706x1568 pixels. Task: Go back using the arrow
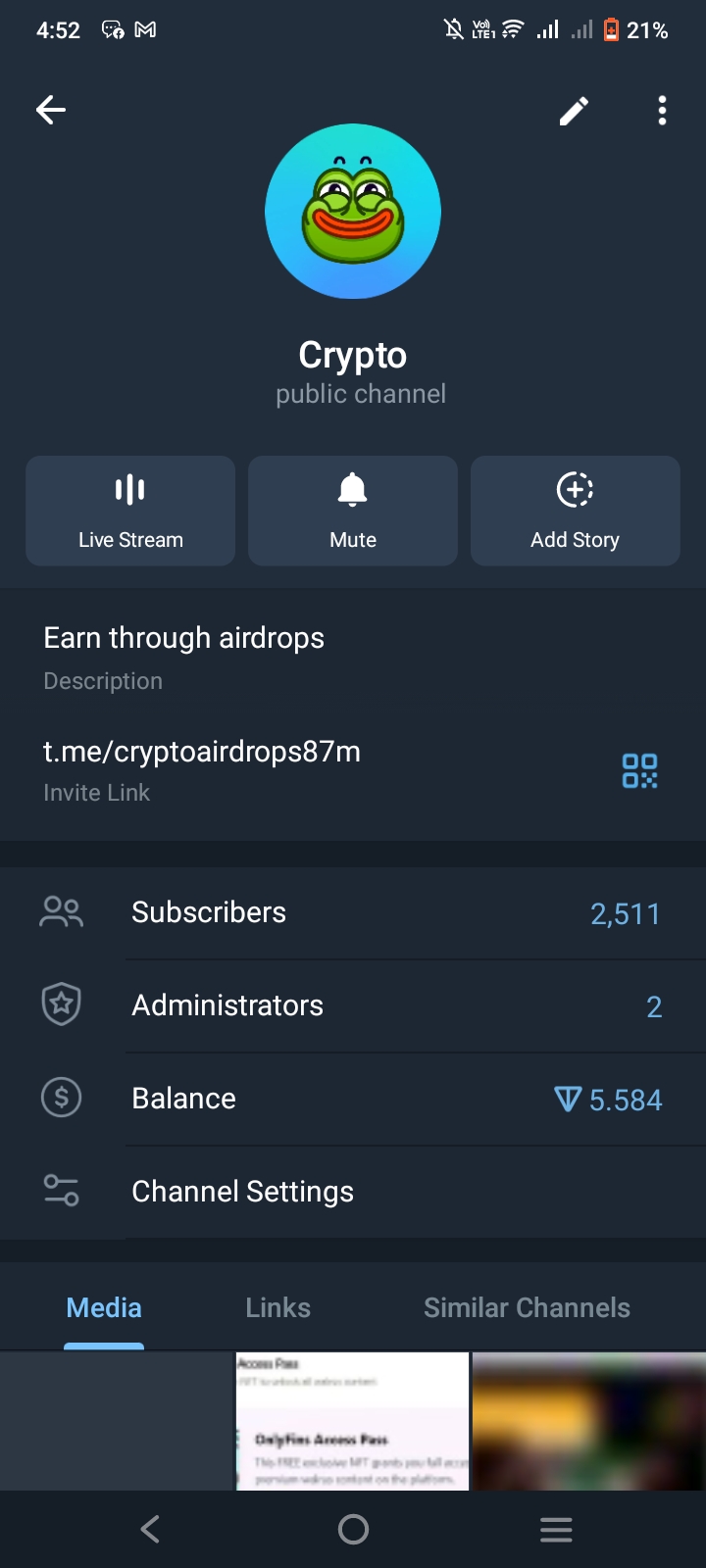click(x=50, y=110)
